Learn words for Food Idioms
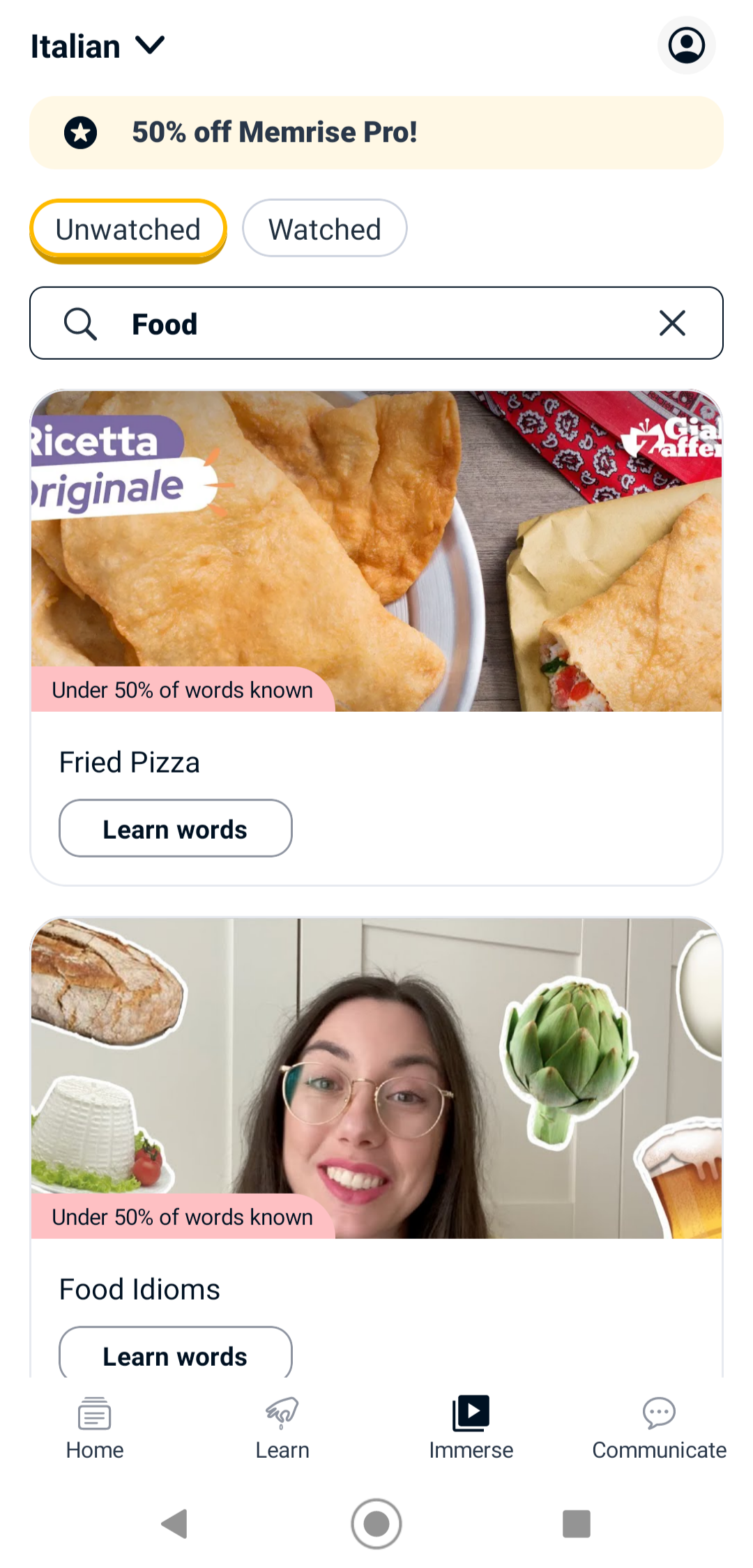The height and width of the screenshot is (1568, 753). [175, 1355]
